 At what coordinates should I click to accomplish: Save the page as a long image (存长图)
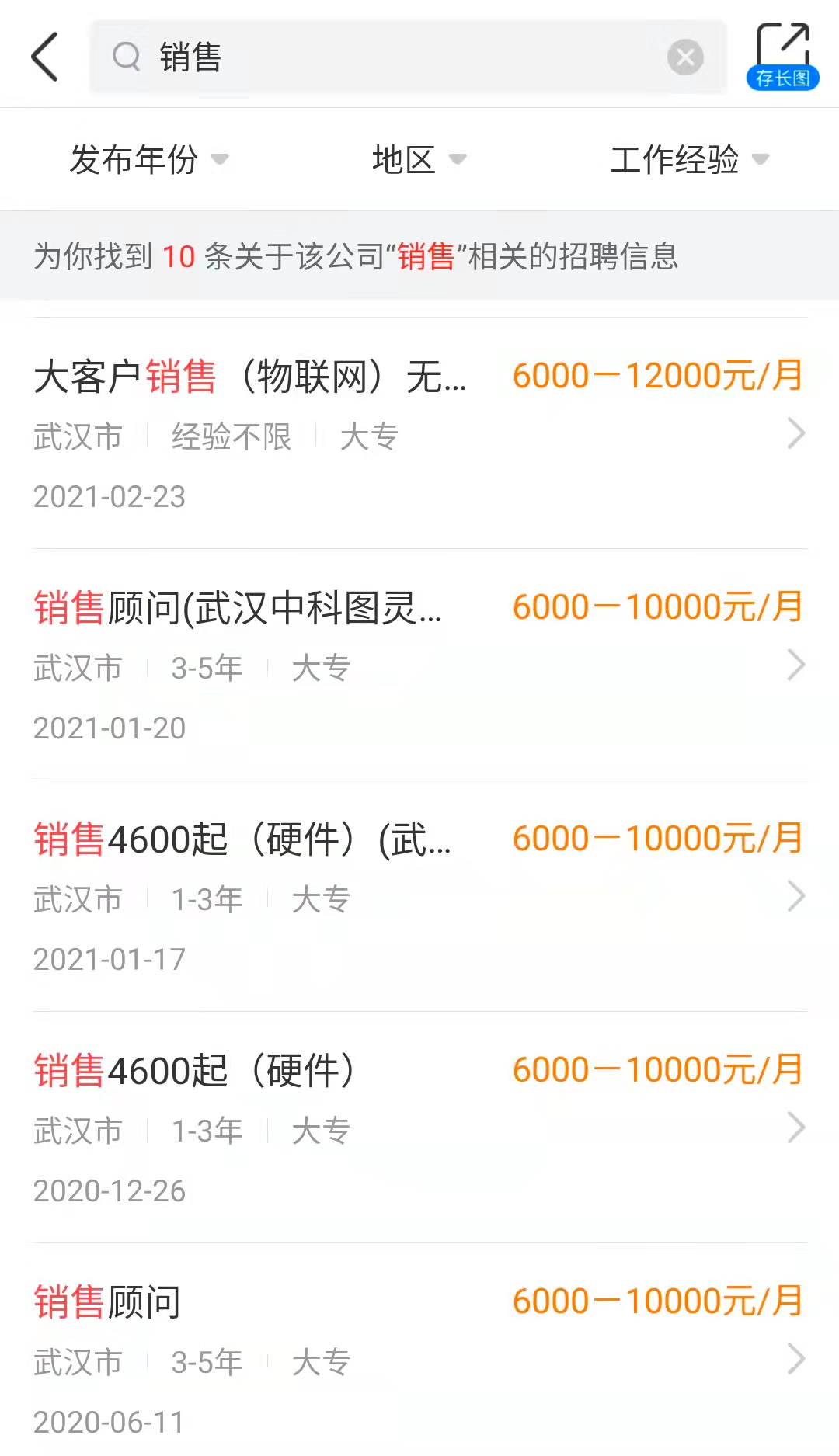[x=782, y=57]
